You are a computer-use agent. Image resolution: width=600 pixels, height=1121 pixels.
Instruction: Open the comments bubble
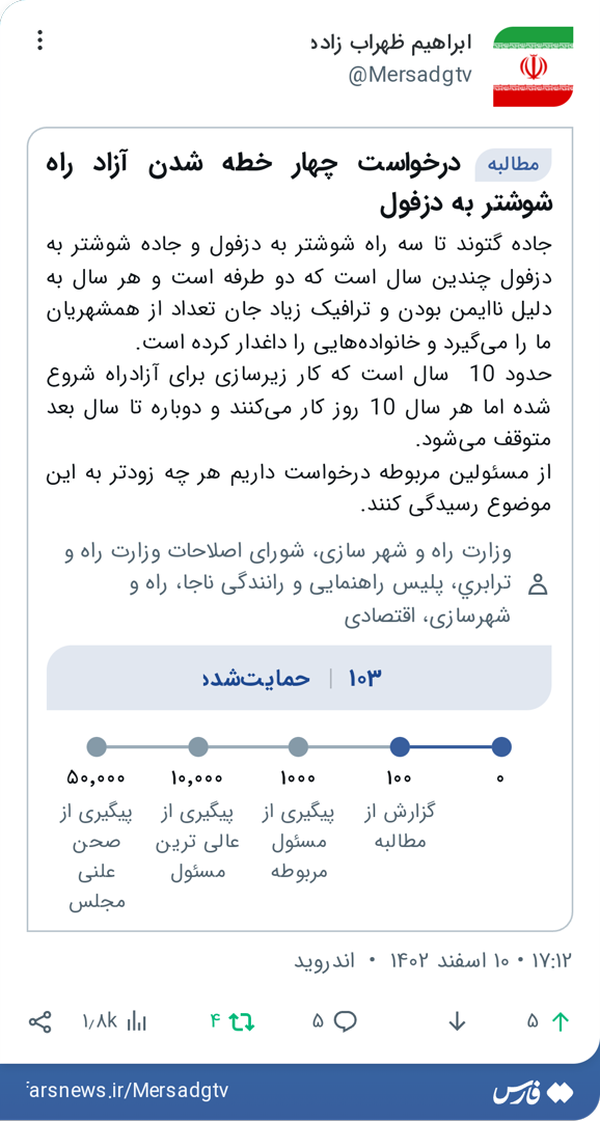click(x=345, y=1022)
